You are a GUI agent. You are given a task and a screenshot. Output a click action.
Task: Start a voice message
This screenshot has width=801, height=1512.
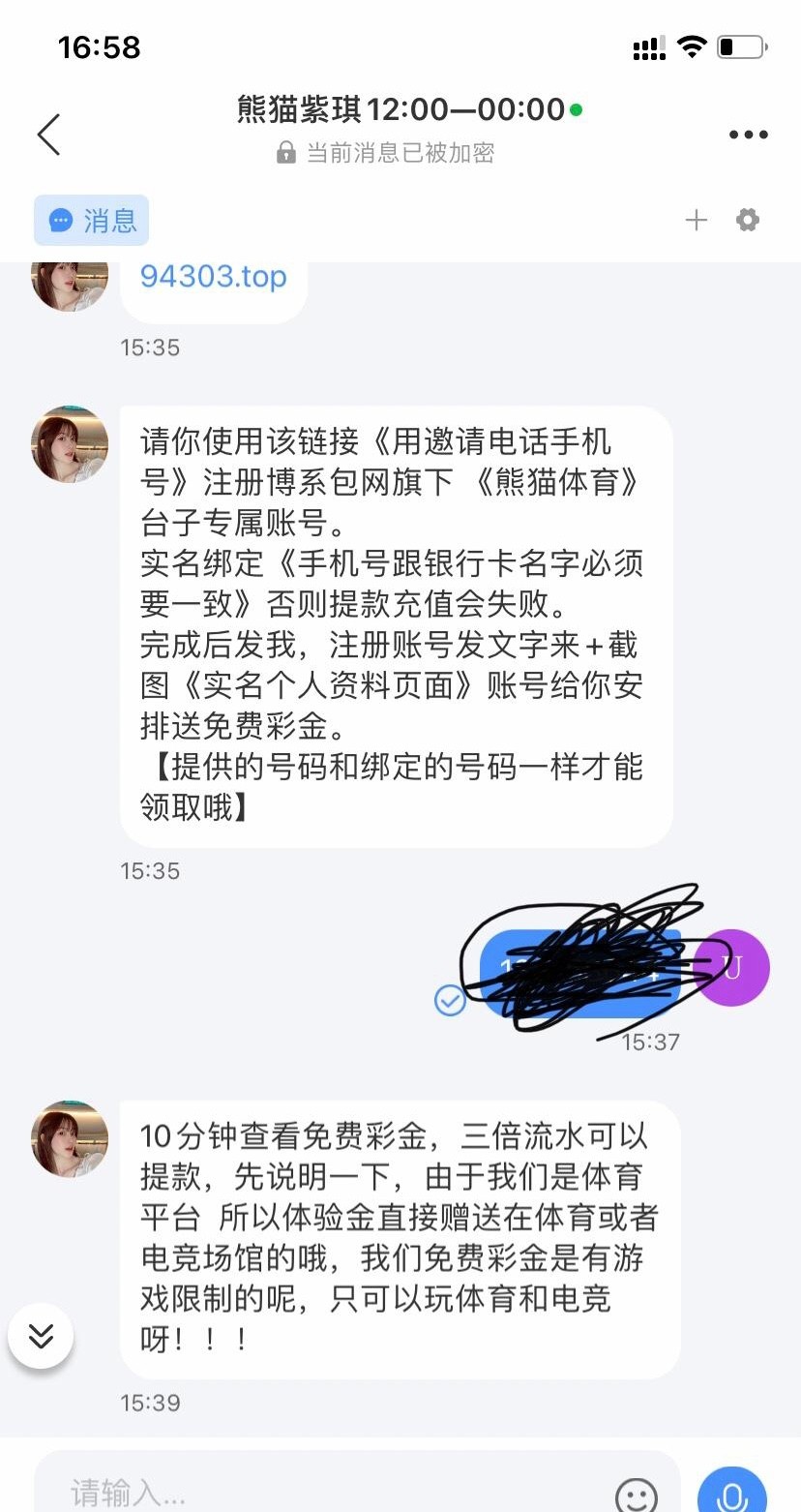coord(732,1496)
